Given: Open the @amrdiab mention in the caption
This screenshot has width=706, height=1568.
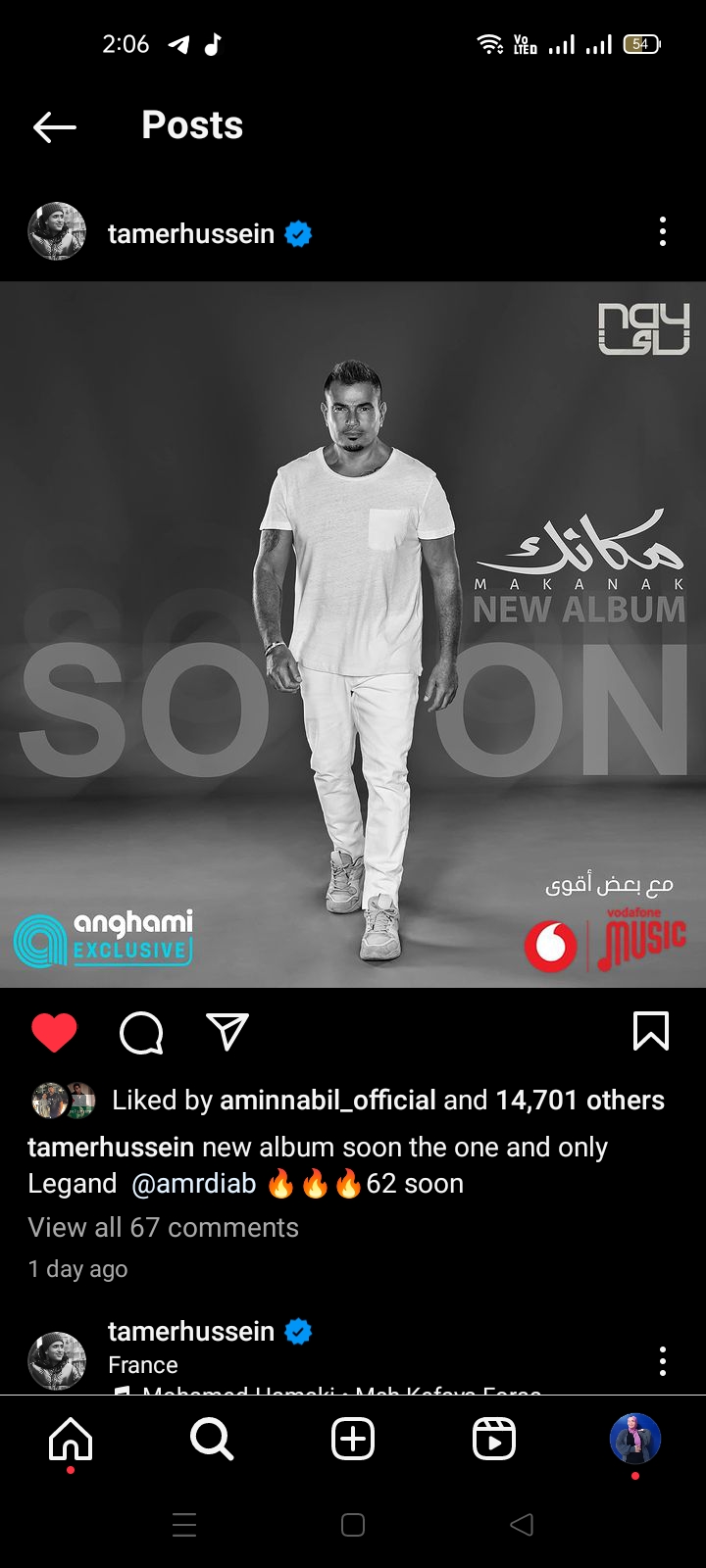Looking at the screenshot, I should [x=194, y=1184].
